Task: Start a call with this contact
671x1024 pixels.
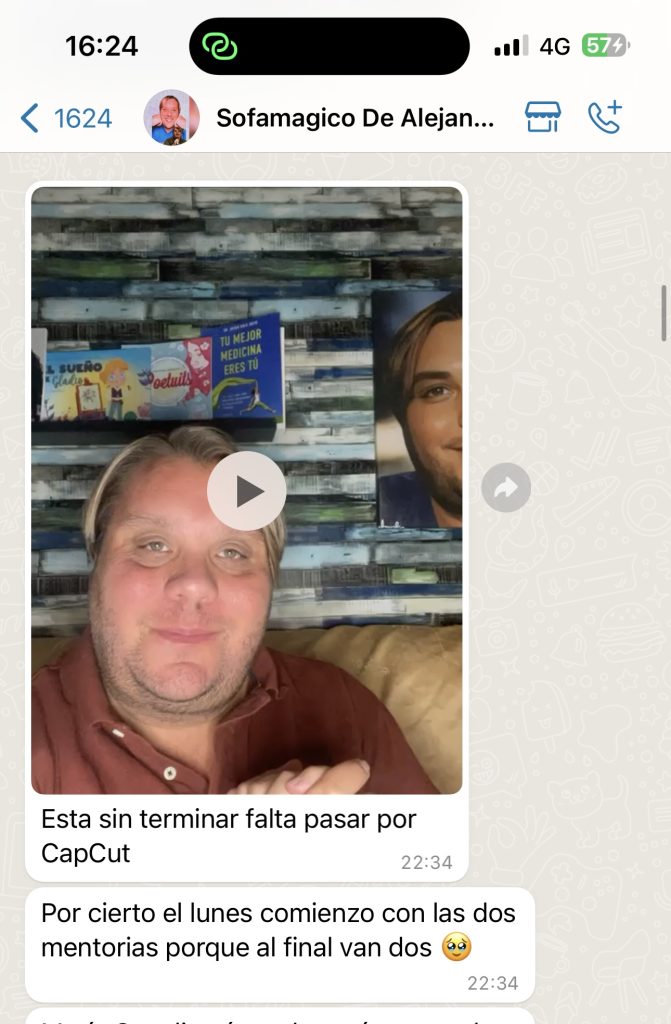Action: [x=605, y=118]
